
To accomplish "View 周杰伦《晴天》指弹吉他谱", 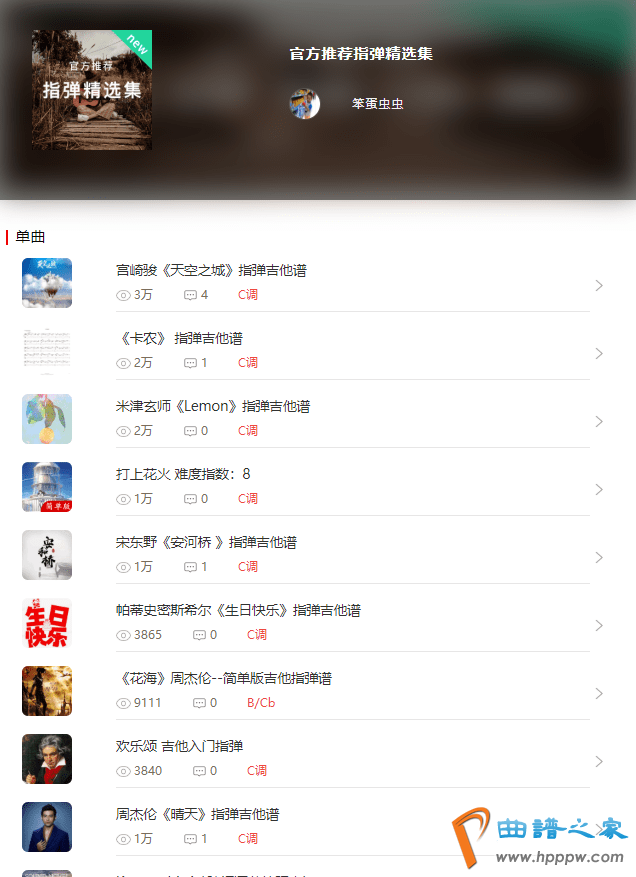I will pyautogui.click(x=198, y=814).
